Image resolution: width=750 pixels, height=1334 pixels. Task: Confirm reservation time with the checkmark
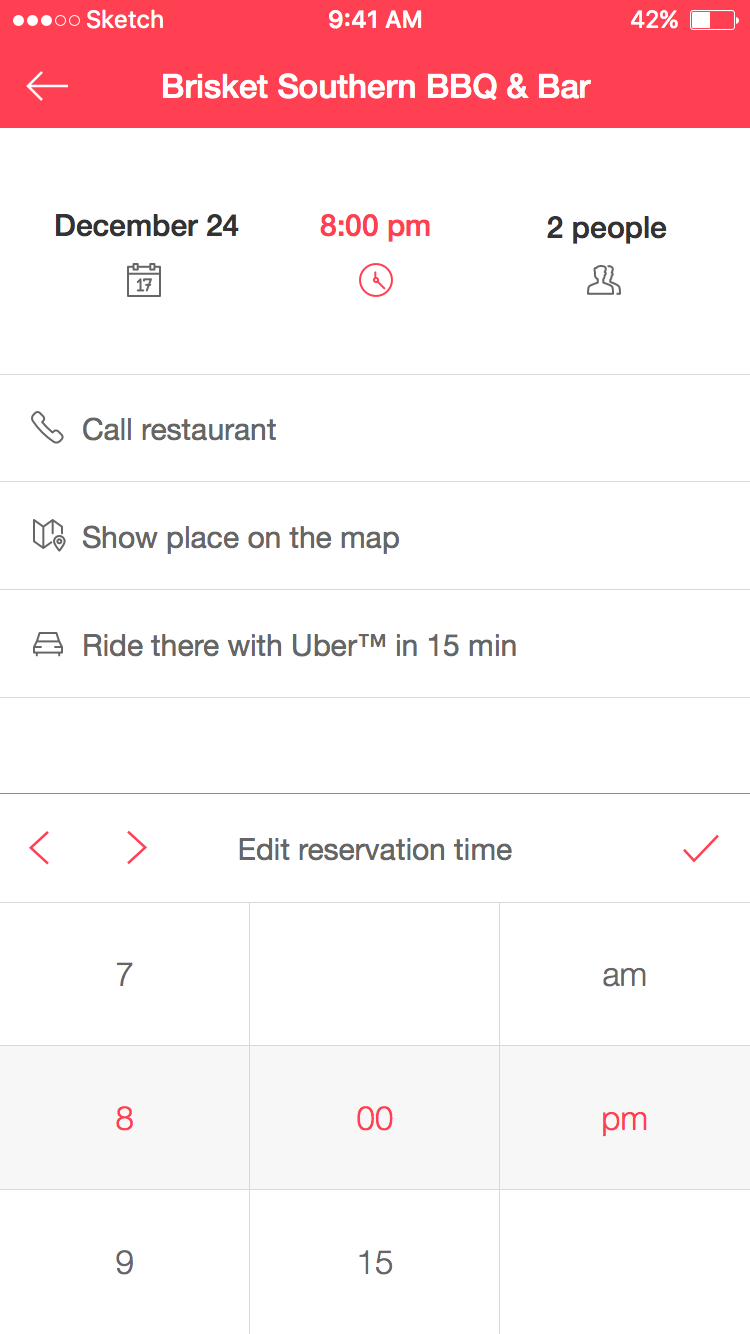(700, 848)
